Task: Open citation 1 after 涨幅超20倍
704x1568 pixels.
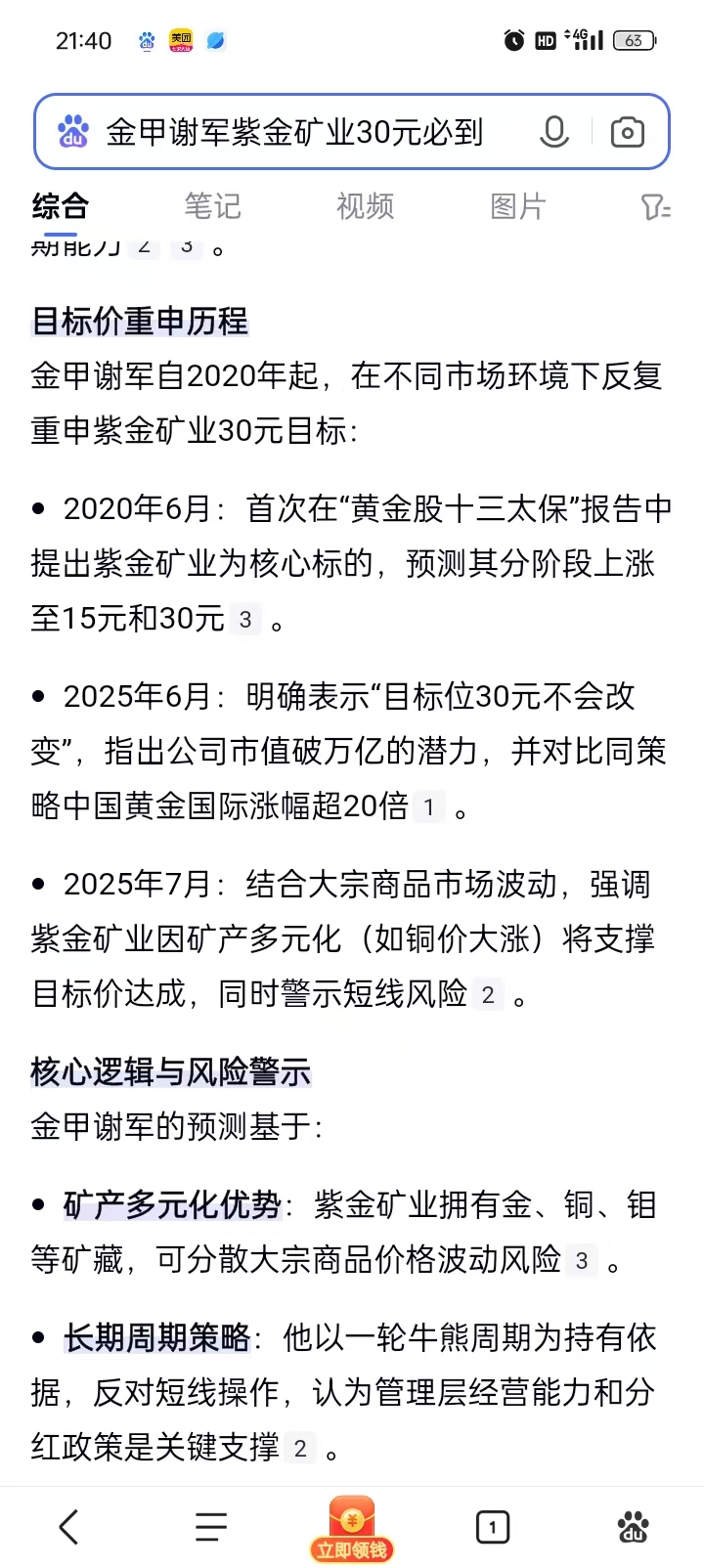Action: [428, 807]
